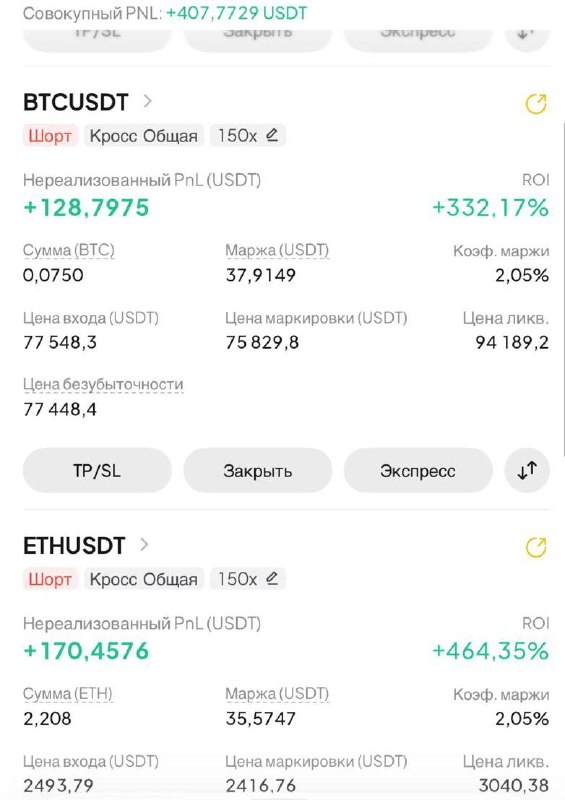Open the BTCUSDT contract page
Image resolution: width=565 pixels, height=800 pixels.
87,102
